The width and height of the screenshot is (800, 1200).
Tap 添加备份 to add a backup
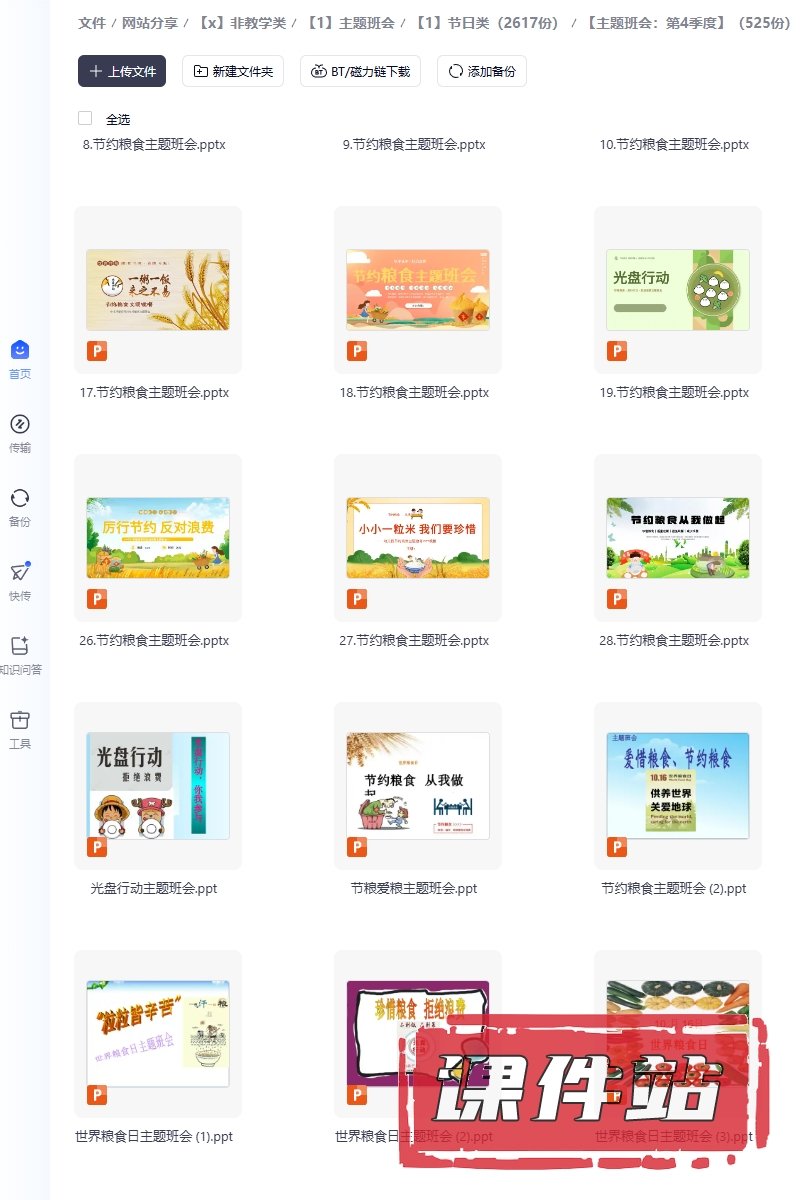pyautogui.click(x=481, y=71)
